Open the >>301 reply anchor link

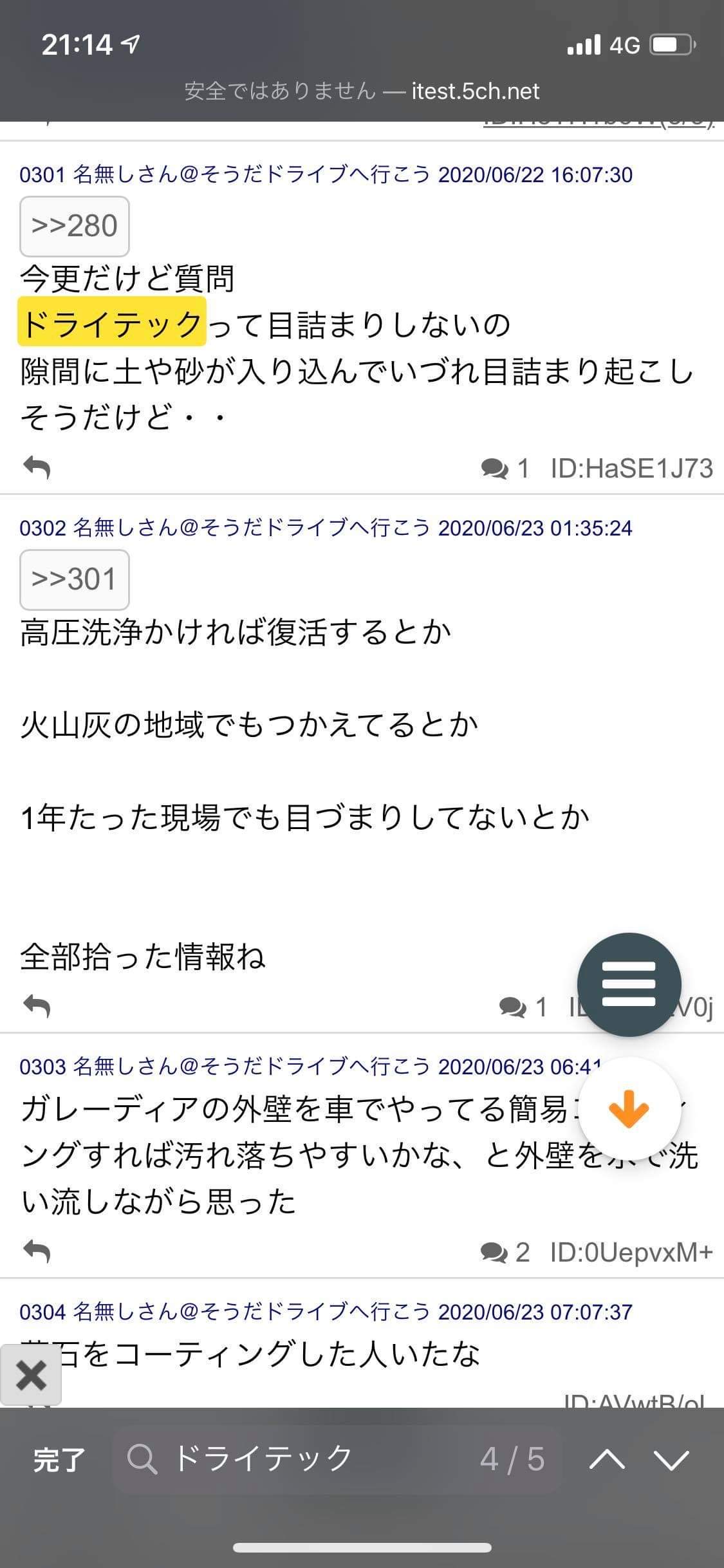point(75,579)
